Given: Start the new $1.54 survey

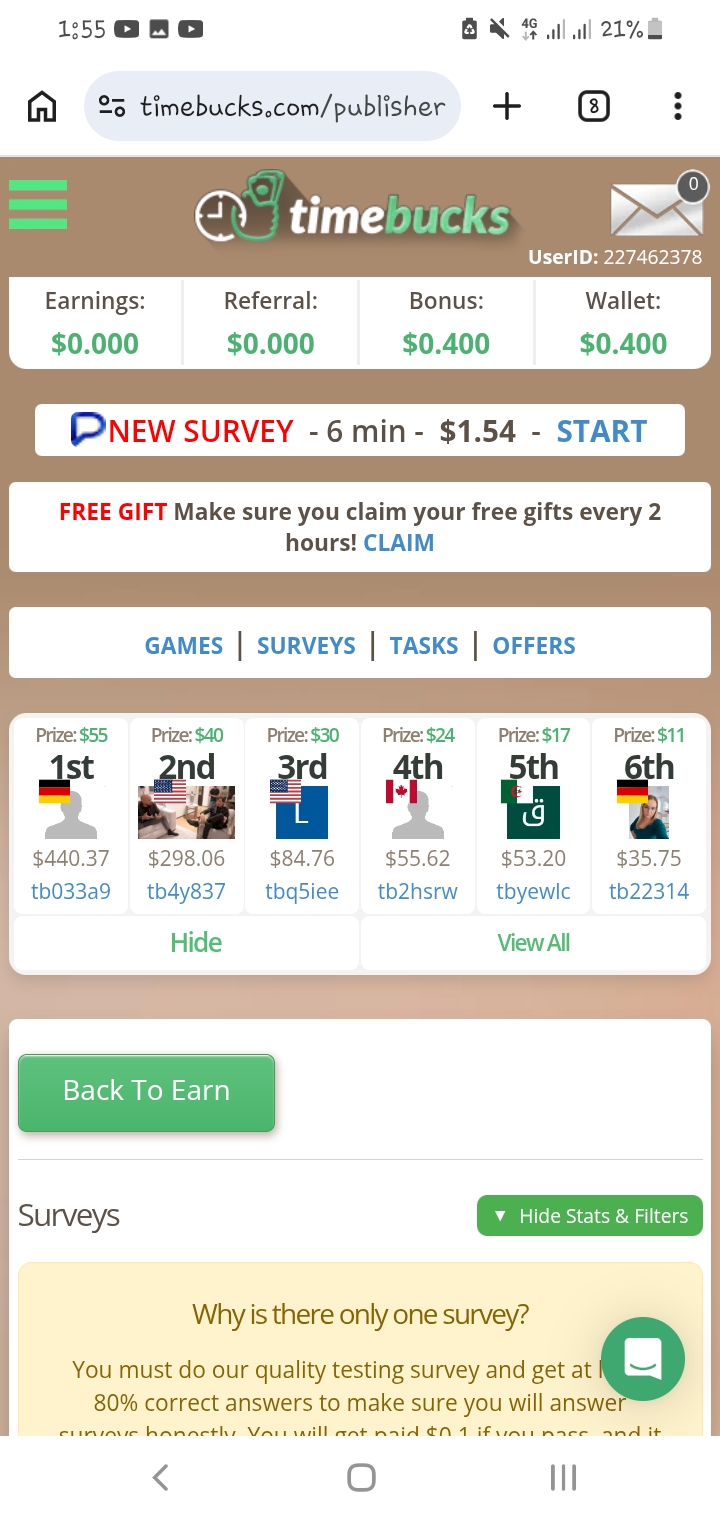Looking at the screenshot, I should click(x=601, y=431).
